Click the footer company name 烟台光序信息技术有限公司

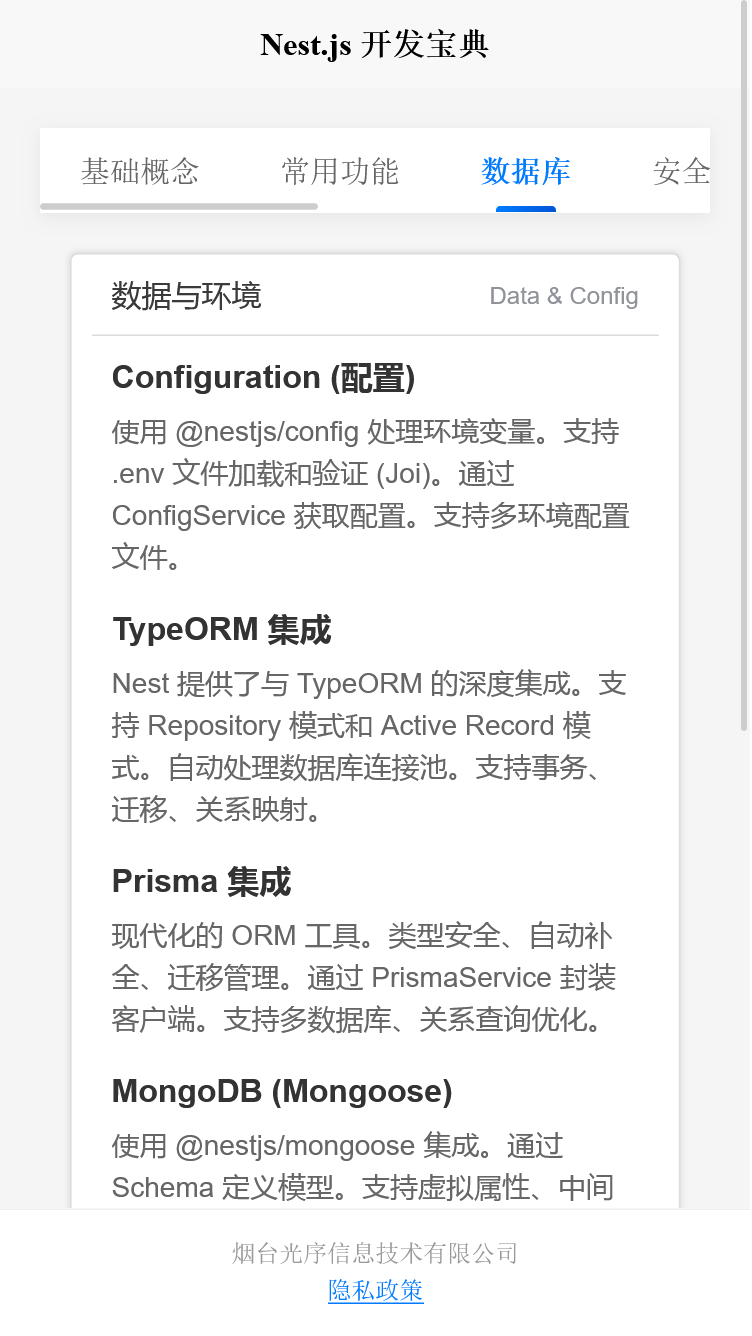point(375,1253)
